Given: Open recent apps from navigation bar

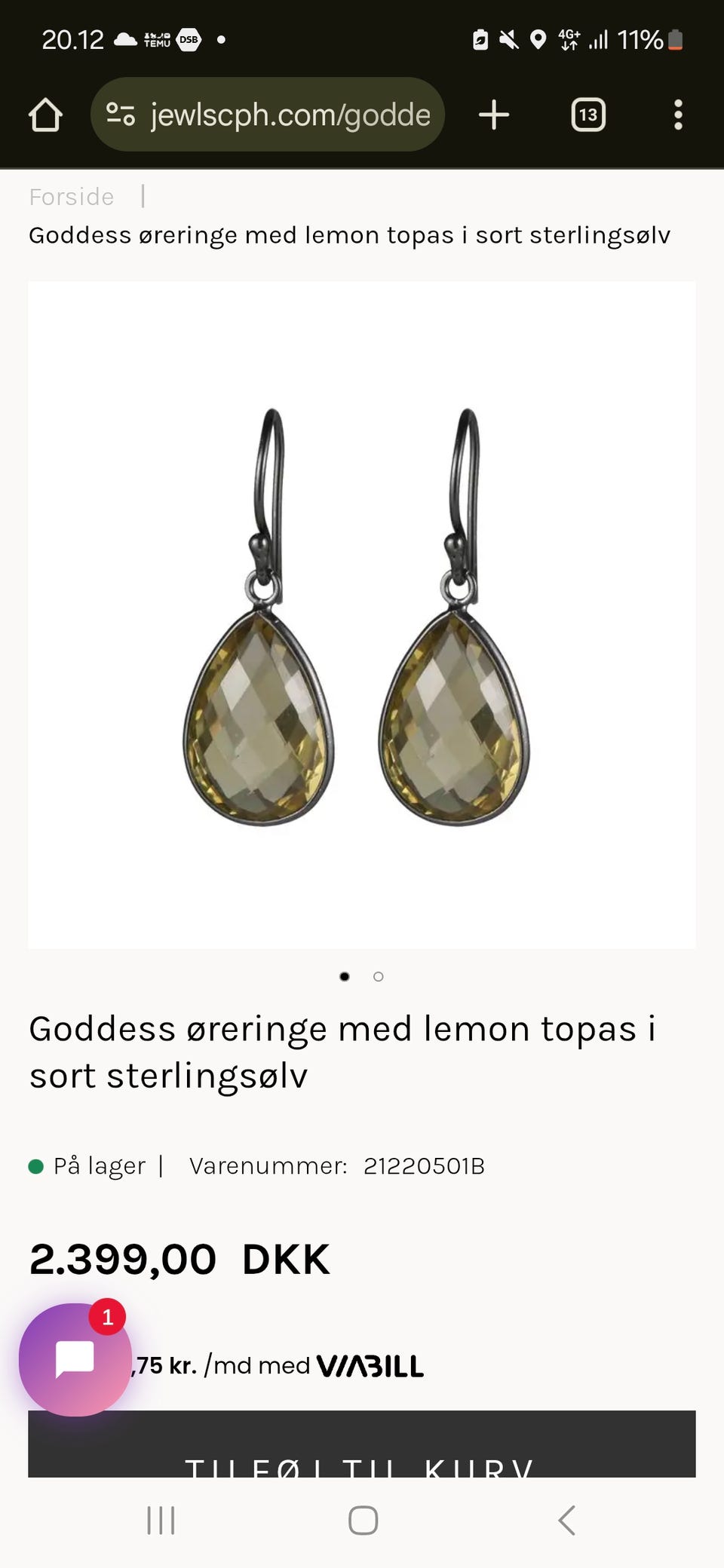Looking at the screenshot, I should coord(161,1521).
